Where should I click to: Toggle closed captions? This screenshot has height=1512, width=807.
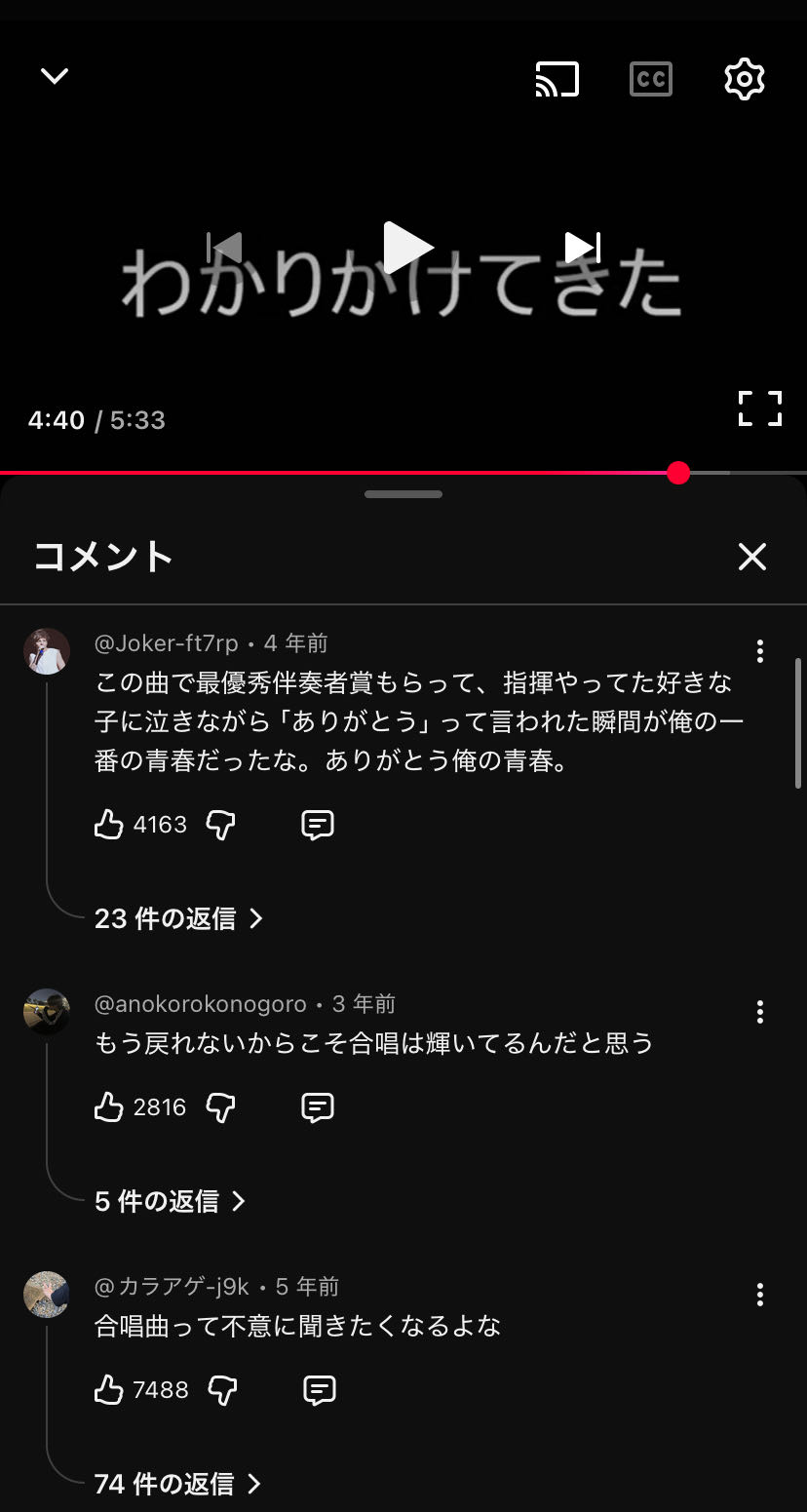[651, 79]
